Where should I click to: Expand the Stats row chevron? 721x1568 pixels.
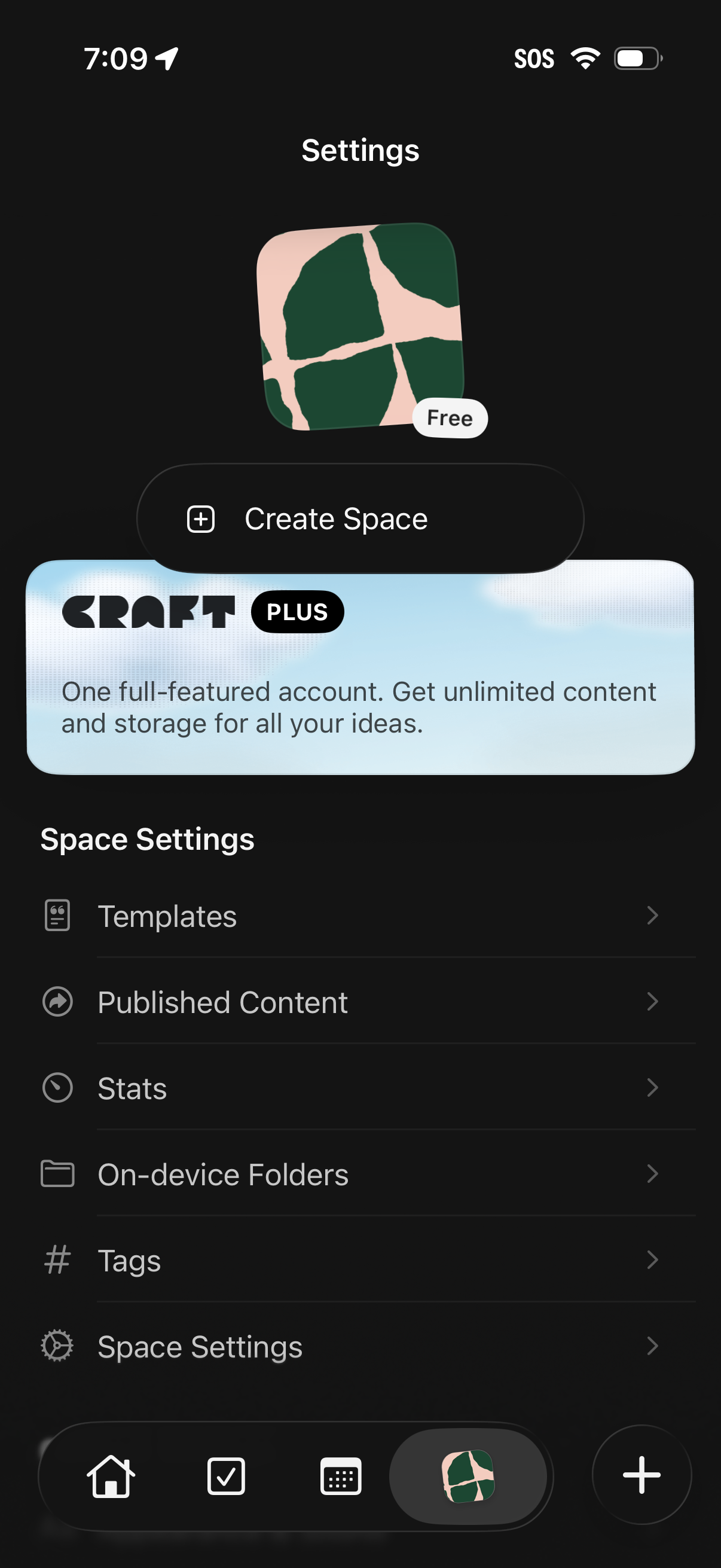tap(653, 1088)
